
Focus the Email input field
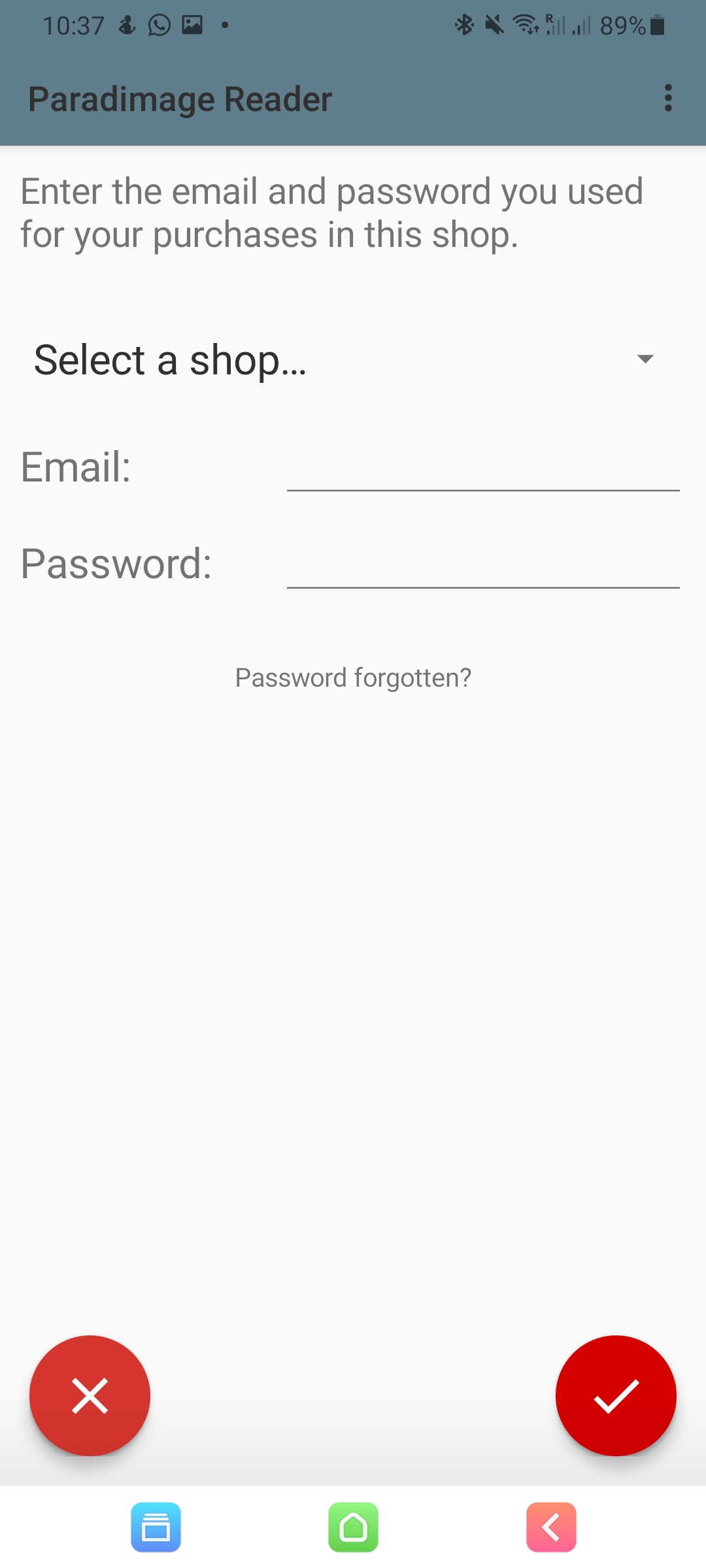pos(483,468)
